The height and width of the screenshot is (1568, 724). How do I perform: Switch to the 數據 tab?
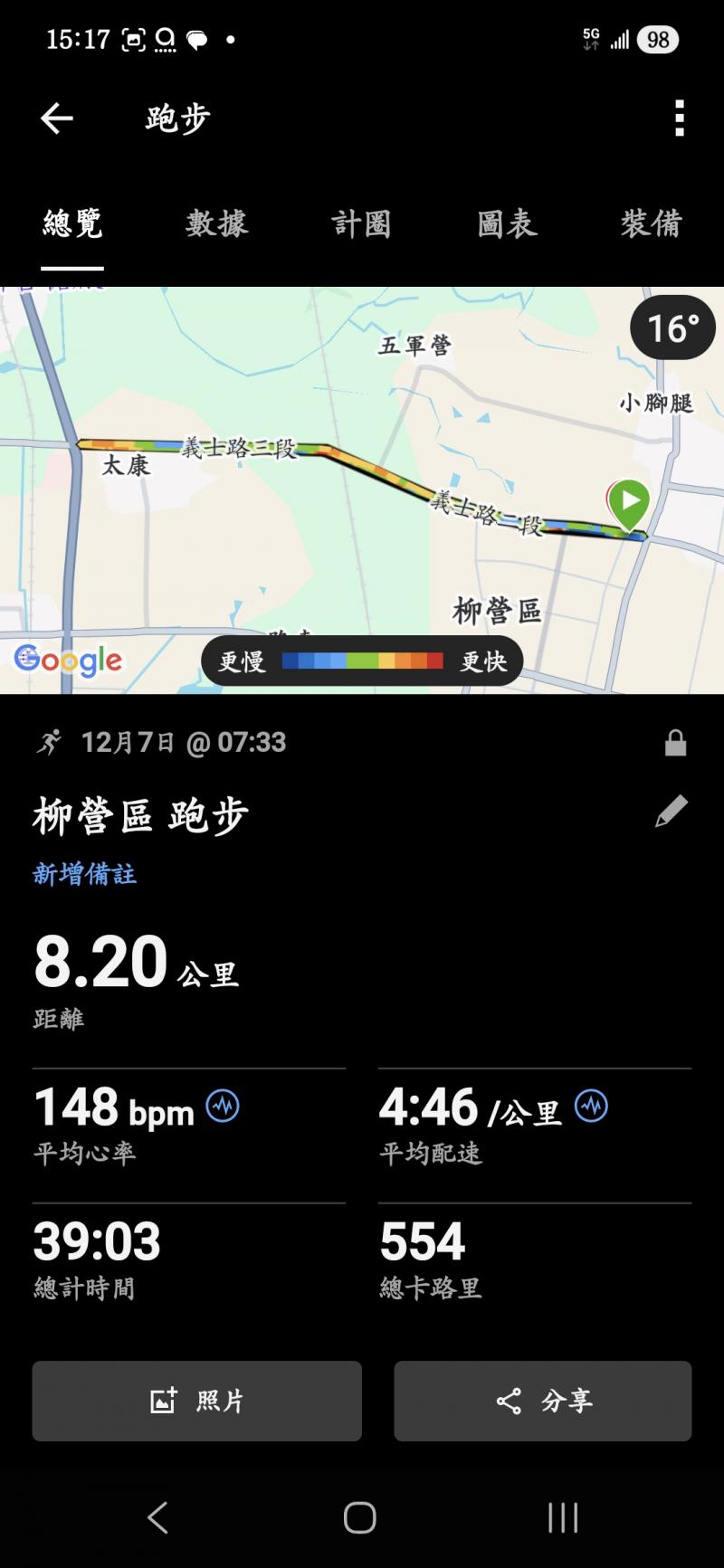pos(217,223)
